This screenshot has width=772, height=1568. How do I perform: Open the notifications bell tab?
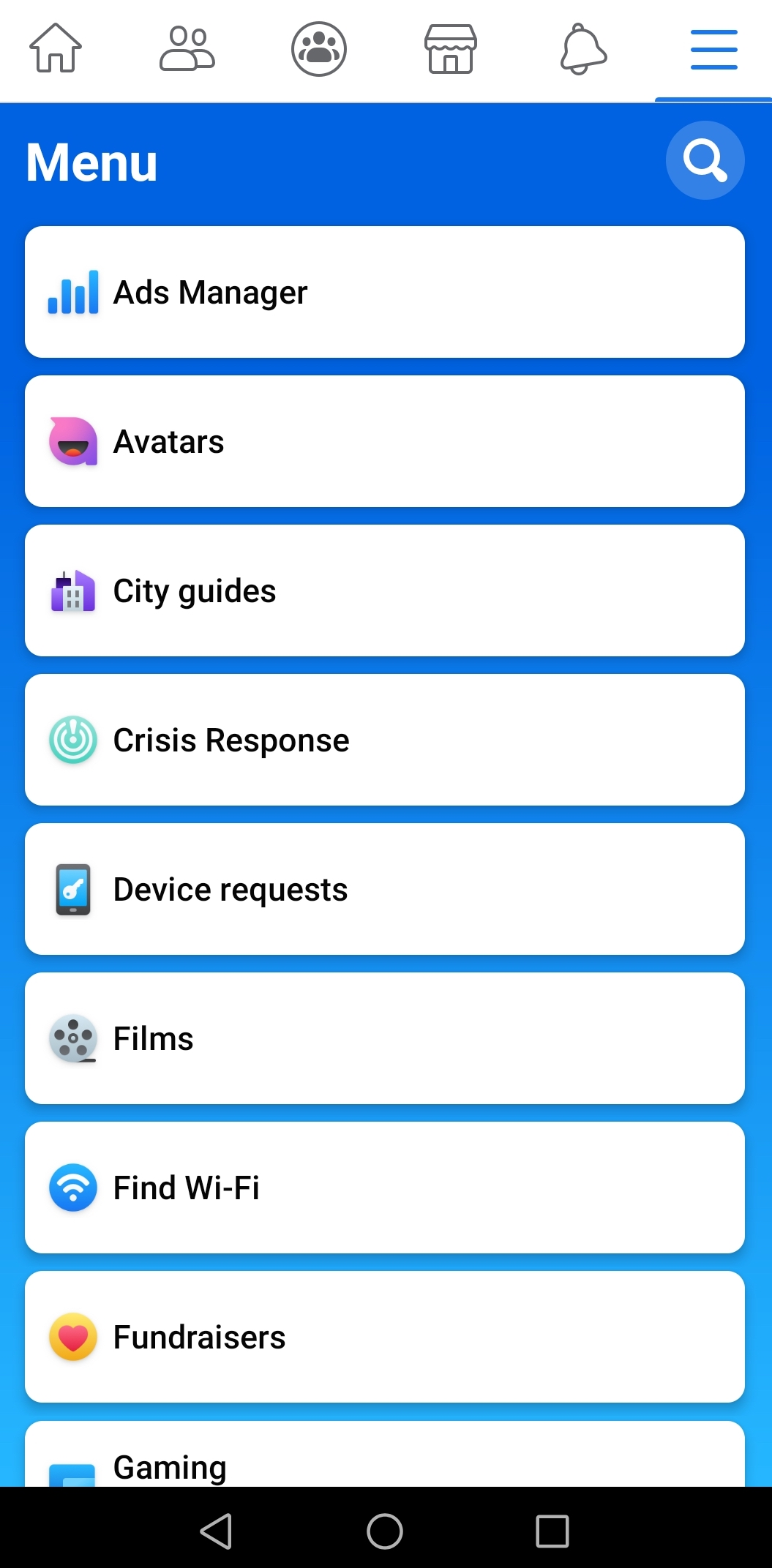pyautogui.click(x=583, y=49)
